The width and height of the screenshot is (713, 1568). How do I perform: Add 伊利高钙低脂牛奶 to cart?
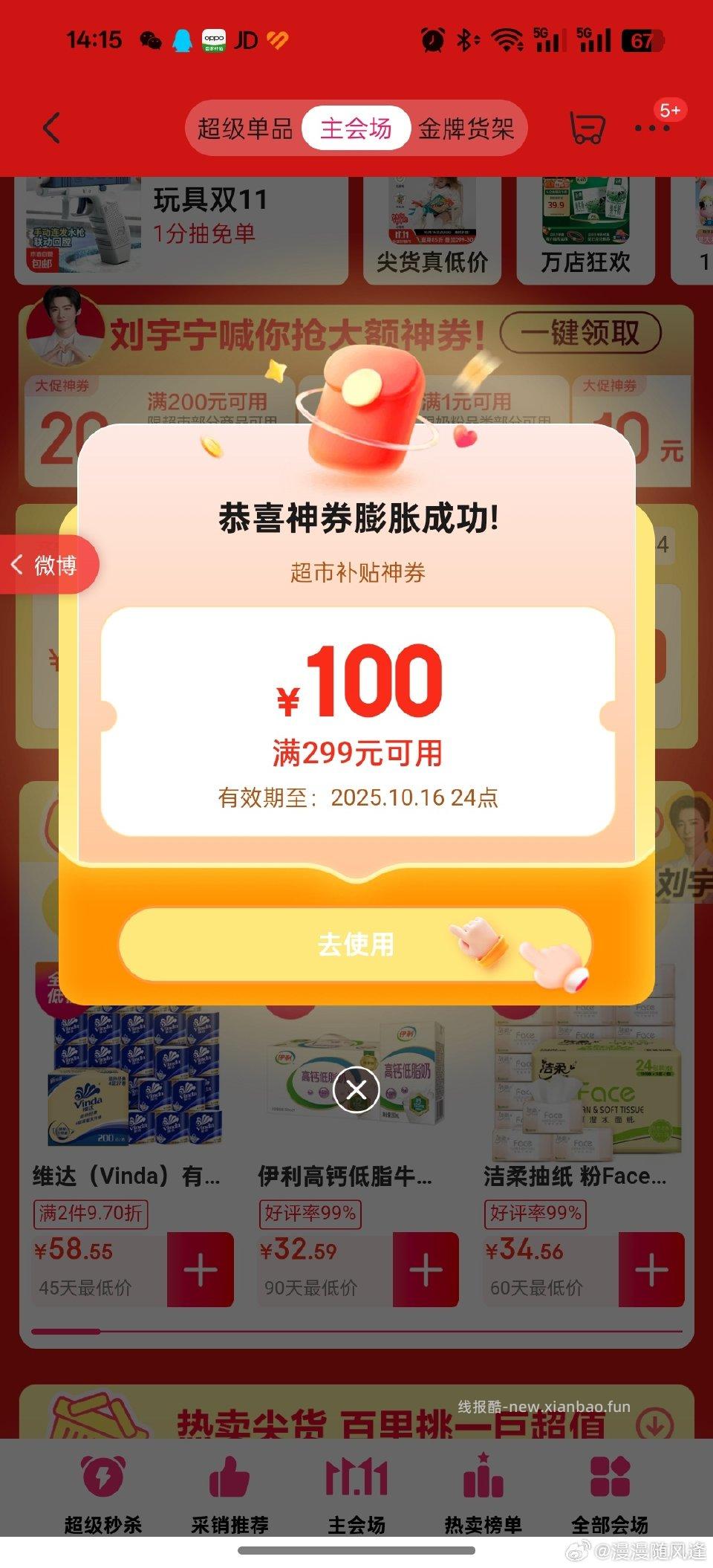426,1270
